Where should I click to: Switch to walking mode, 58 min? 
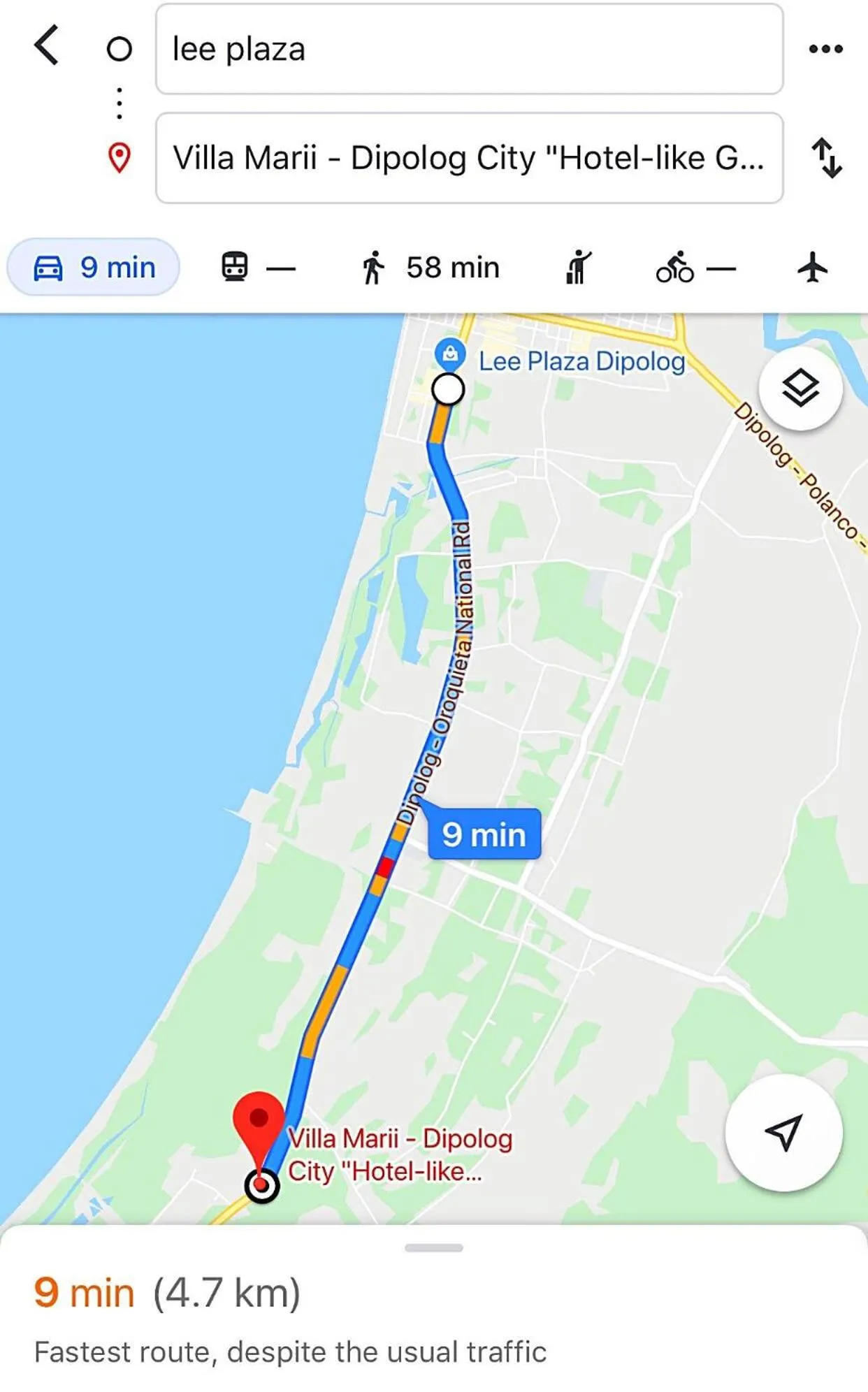coord(430,268)
